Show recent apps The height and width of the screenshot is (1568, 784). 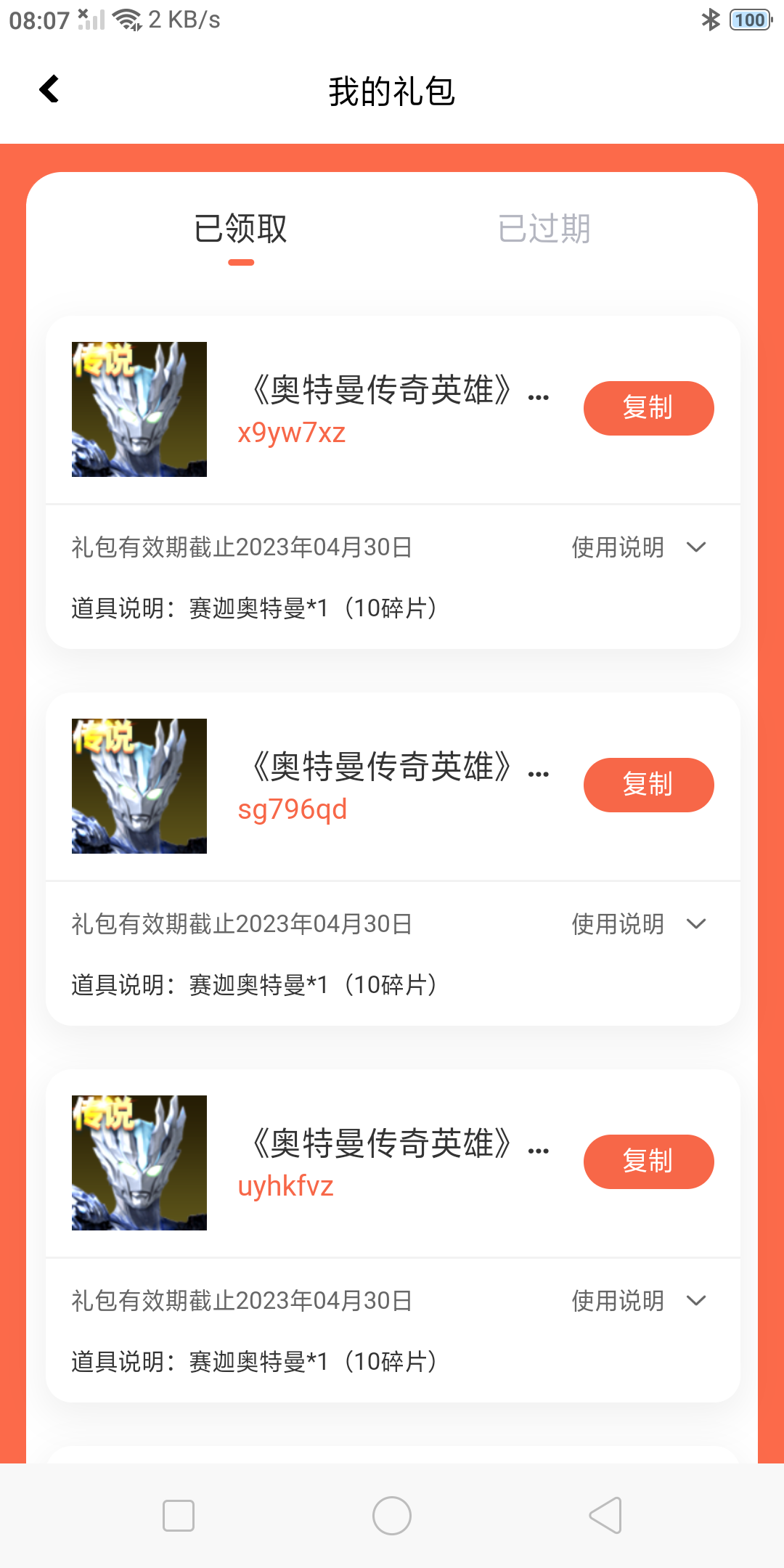click(x=179, y=1516)
